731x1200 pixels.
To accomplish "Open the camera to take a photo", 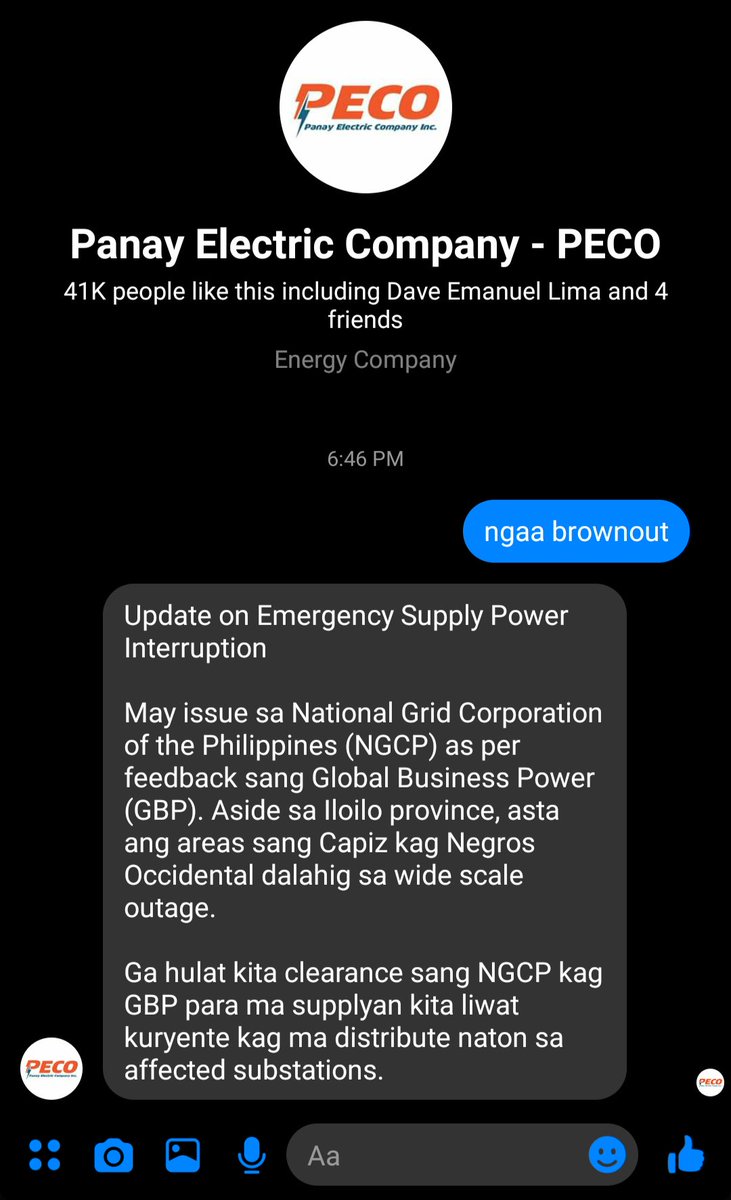I will click(114, 1156).
